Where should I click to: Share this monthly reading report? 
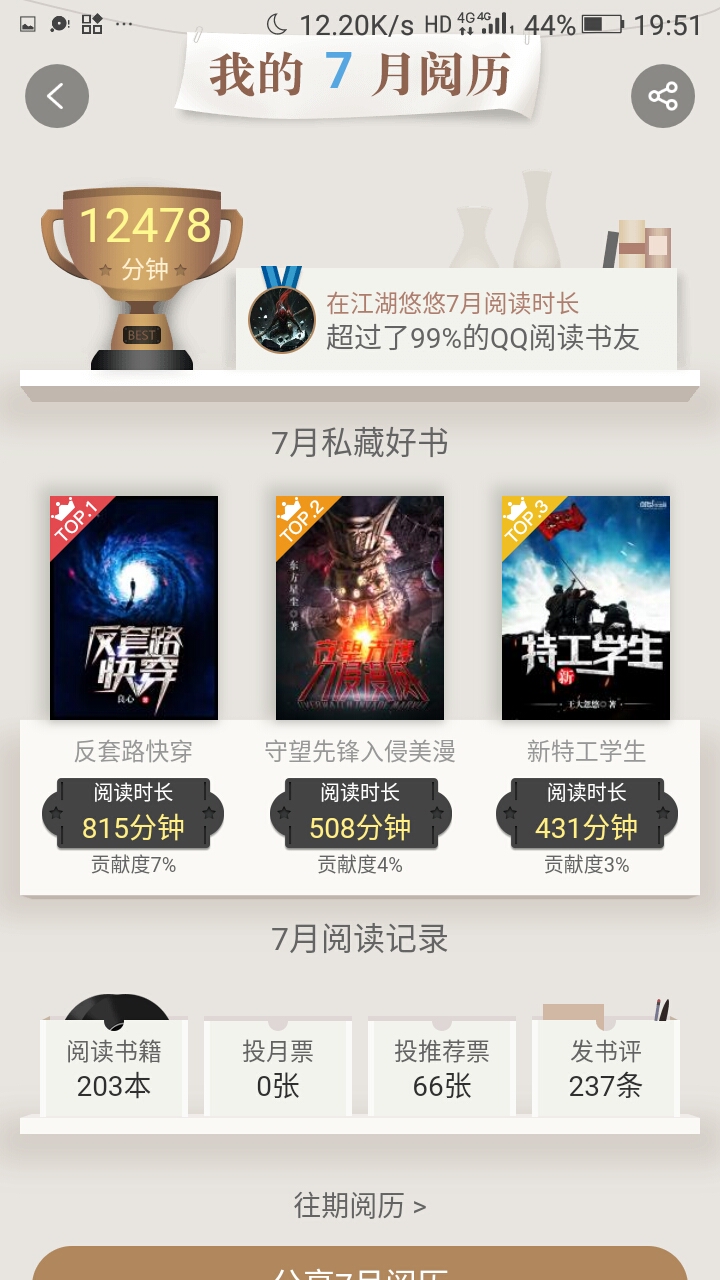pyautogui.click(x=662, y=96)
